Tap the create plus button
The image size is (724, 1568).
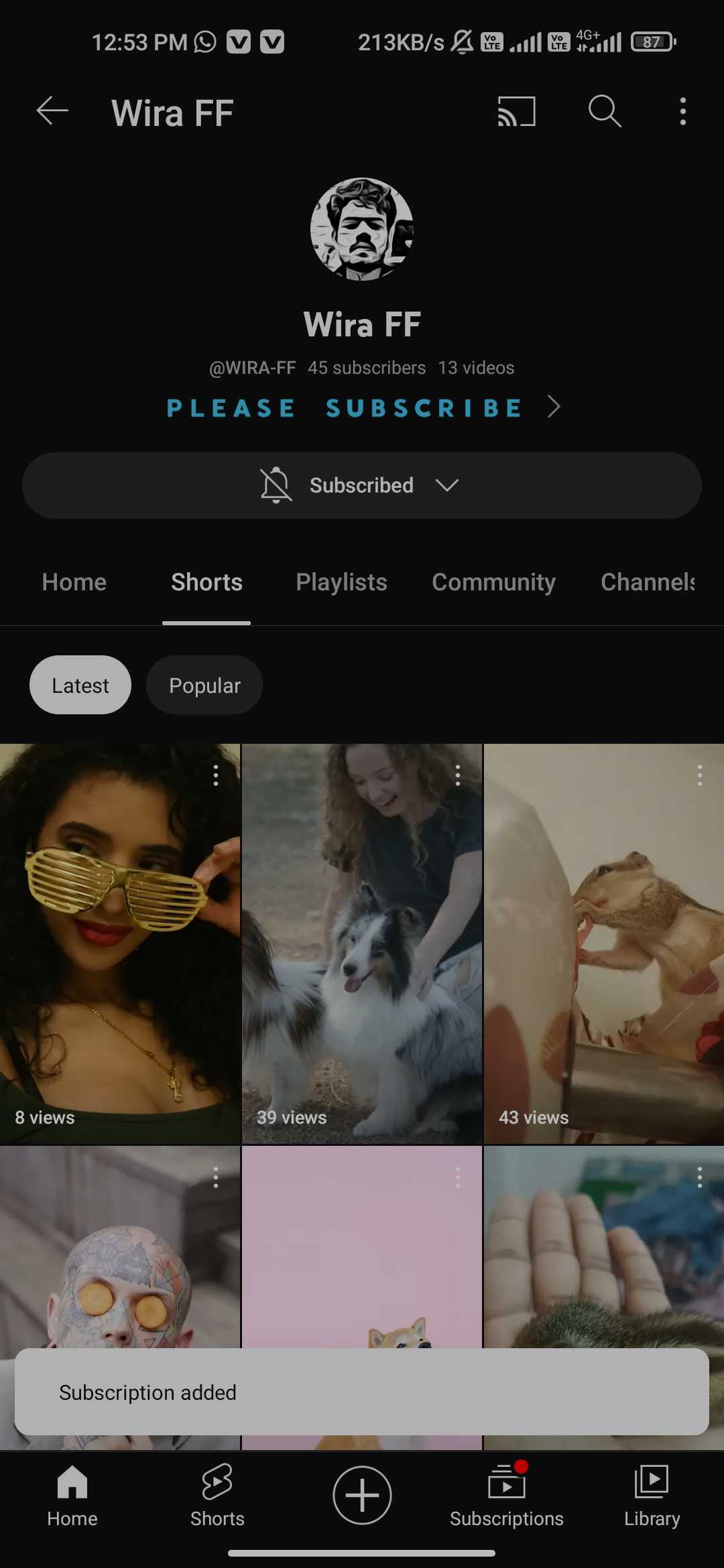(362, 1495)
